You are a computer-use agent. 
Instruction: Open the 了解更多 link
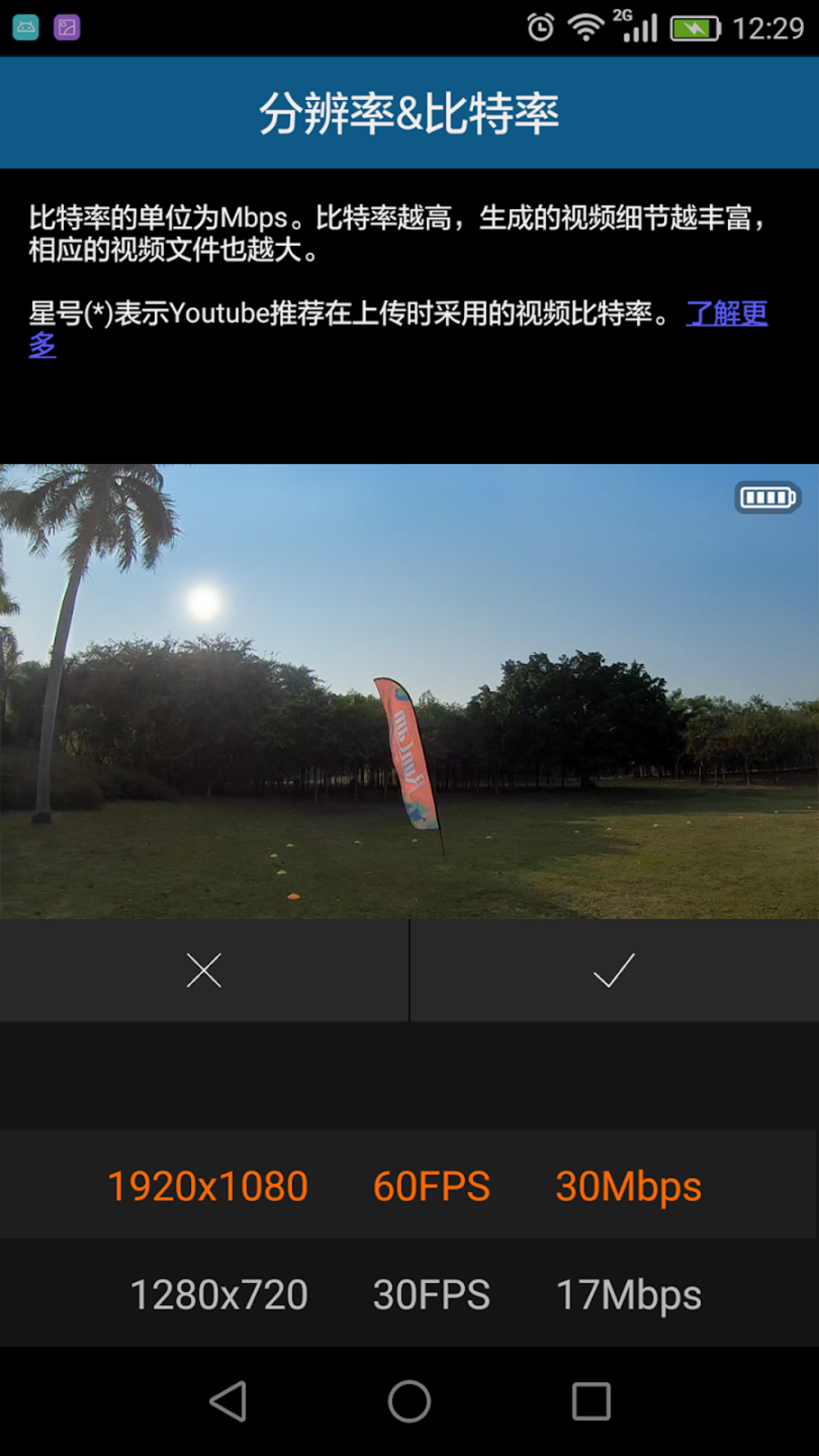(x=726, y=315)
